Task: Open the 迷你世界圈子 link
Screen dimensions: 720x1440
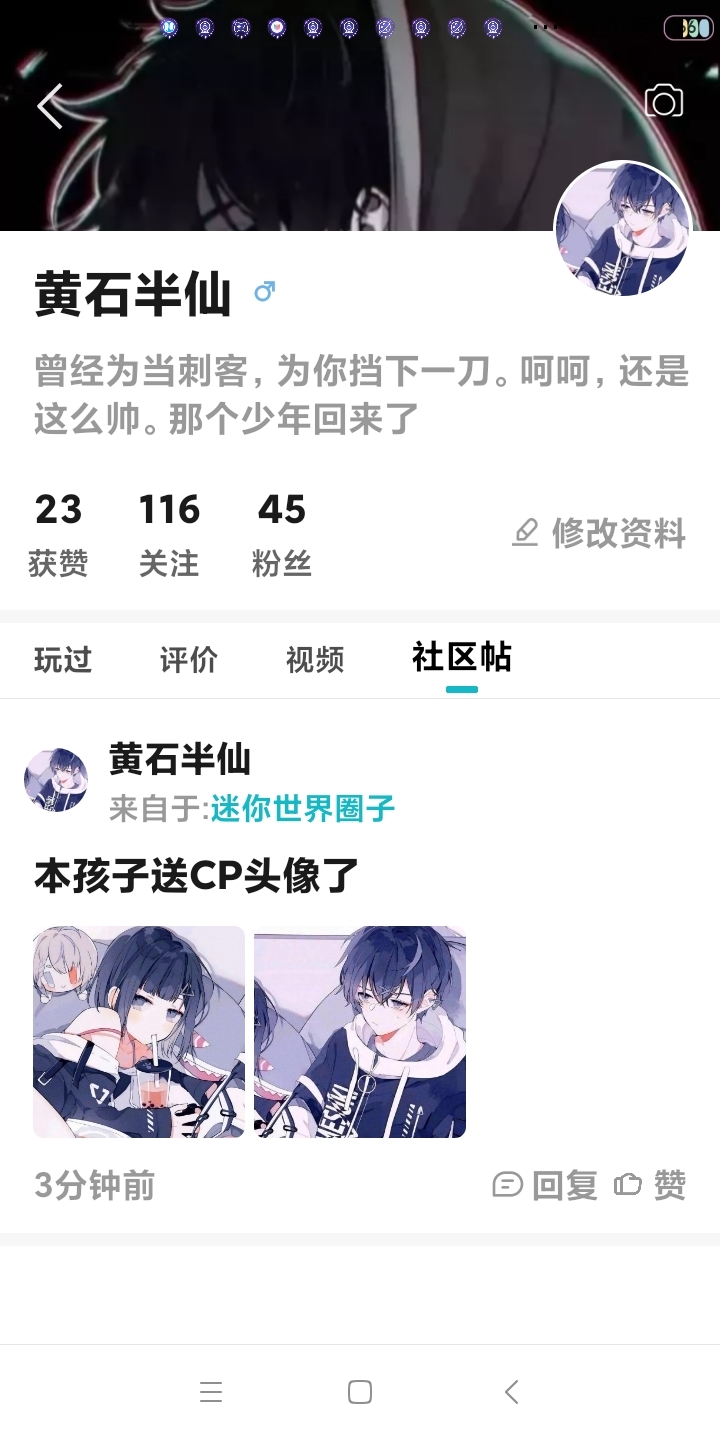Action: point(303,808)
